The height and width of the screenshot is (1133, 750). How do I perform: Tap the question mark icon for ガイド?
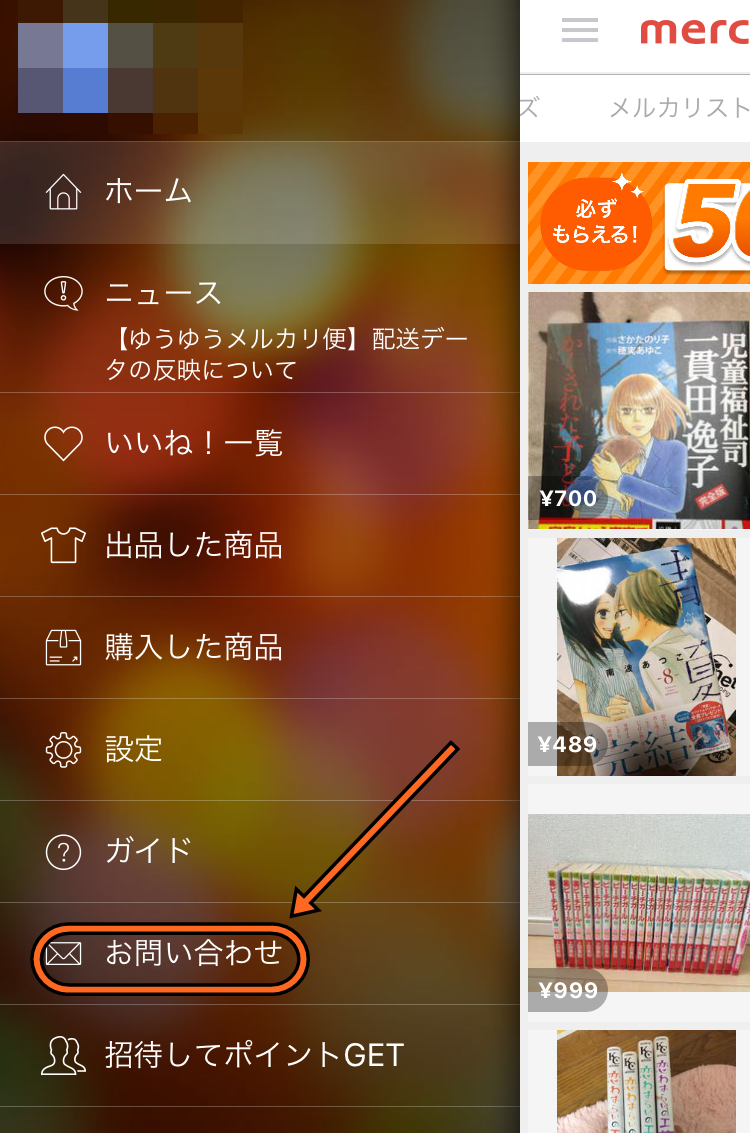pyautogui.click(x=64, y=852)
